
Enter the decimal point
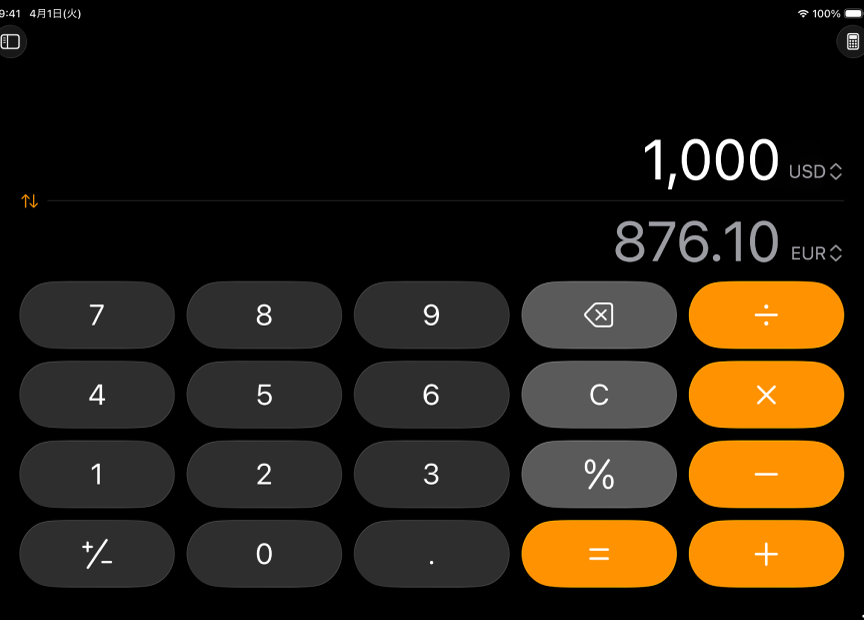(431, 554)
